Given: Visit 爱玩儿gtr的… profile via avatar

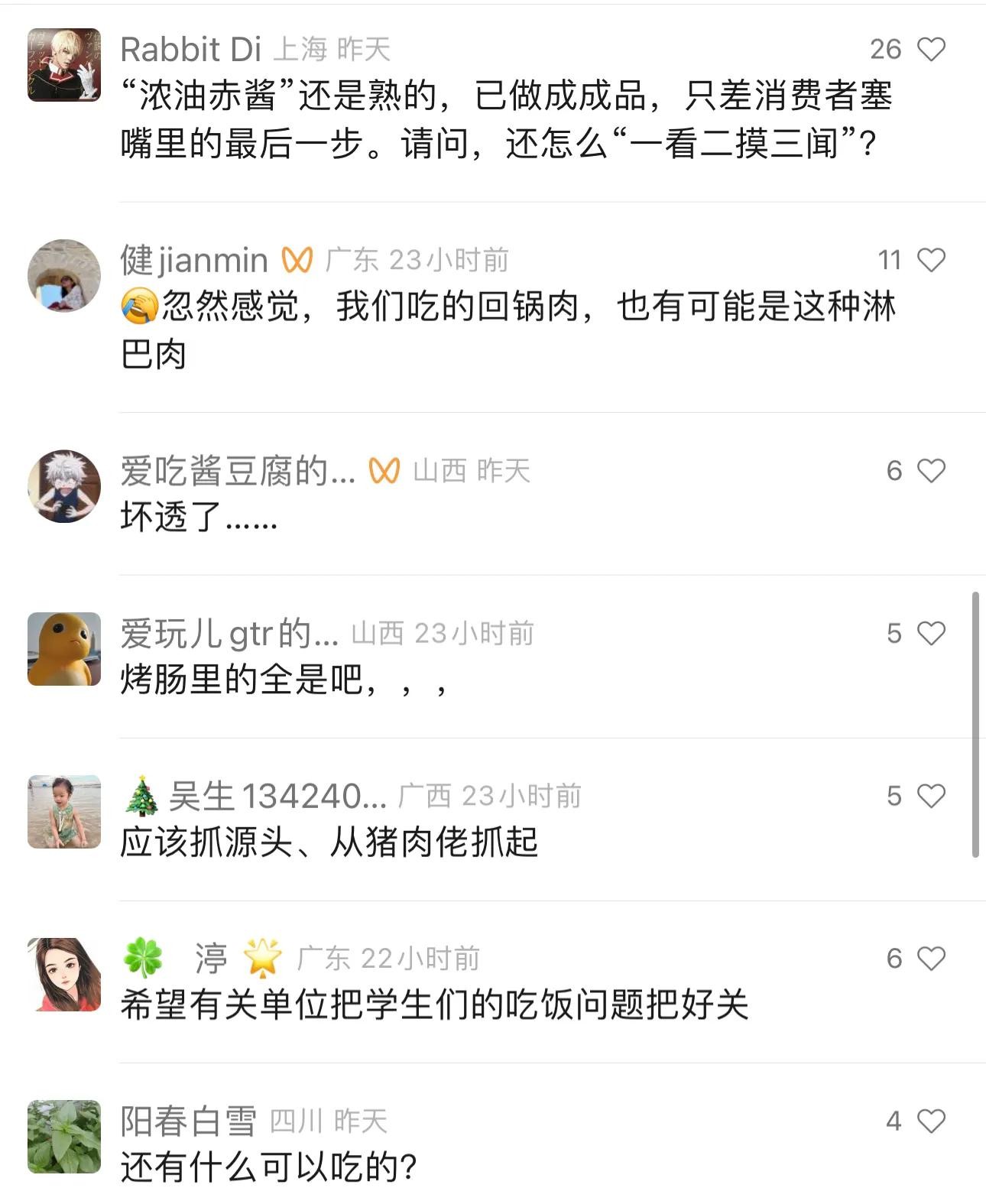Looking at the screenshot, I should (64, 649).
